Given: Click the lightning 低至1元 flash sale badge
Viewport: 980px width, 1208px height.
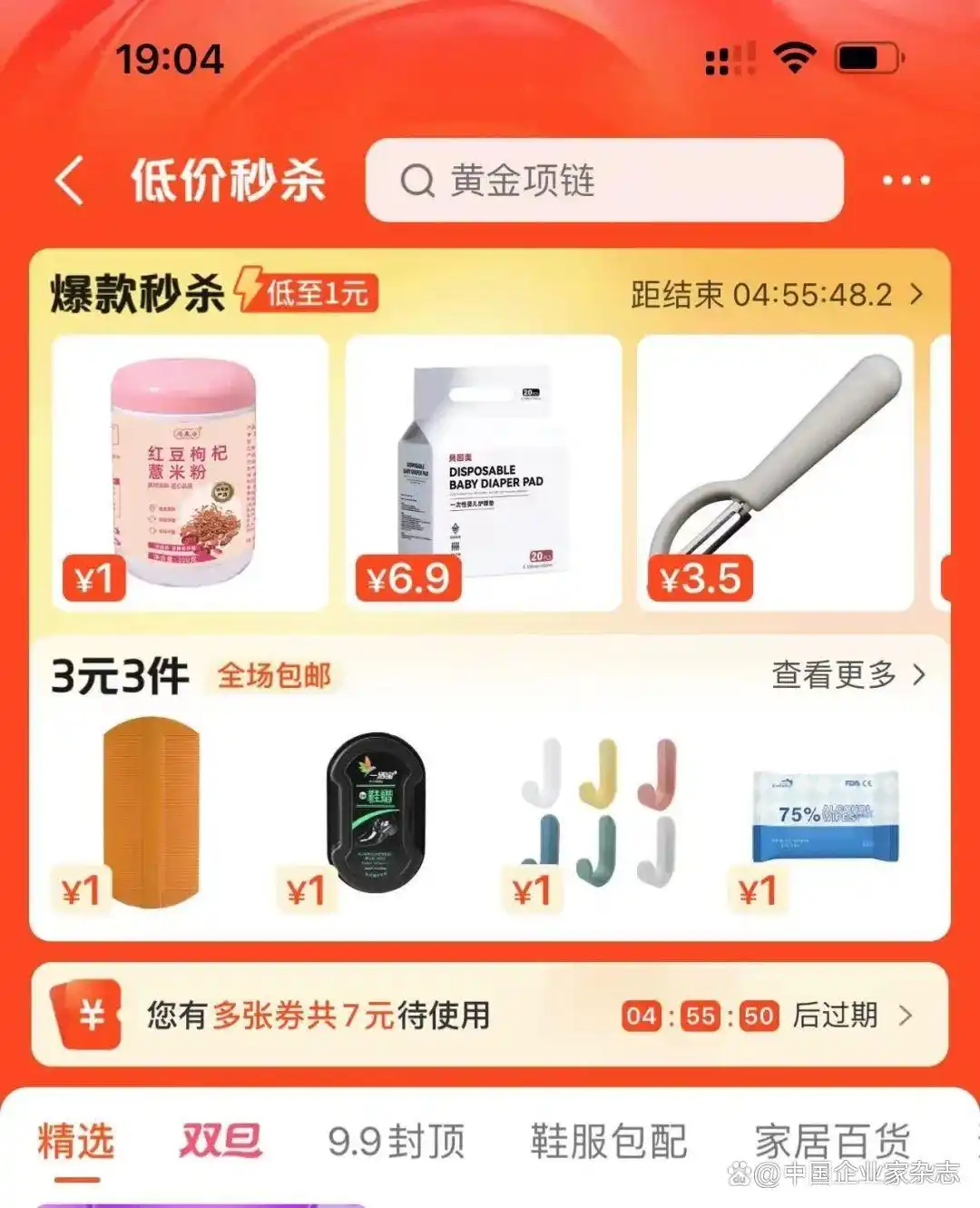Looking at the screenshot, I should (309, 291).
